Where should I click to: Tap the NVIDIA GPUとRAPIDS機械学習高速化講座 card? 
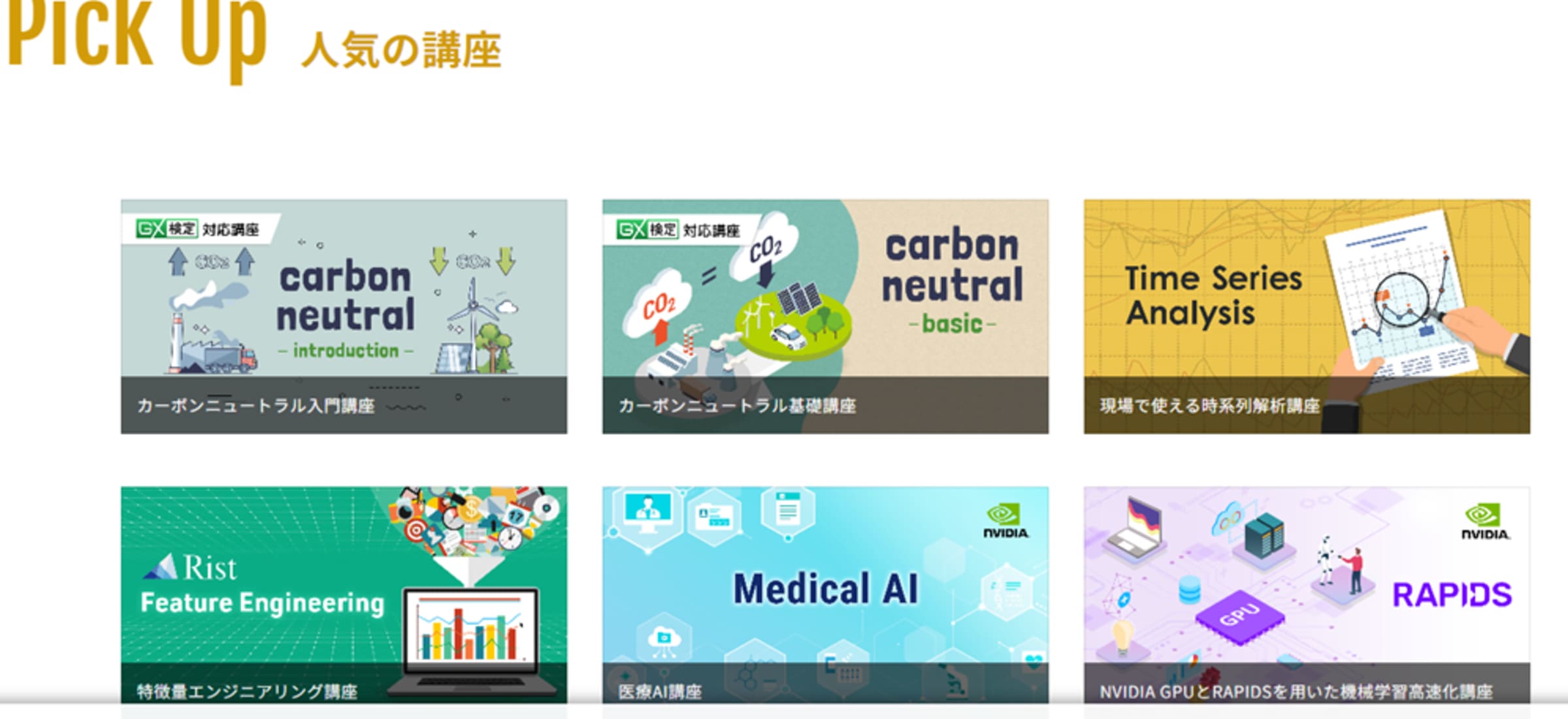1307,594
